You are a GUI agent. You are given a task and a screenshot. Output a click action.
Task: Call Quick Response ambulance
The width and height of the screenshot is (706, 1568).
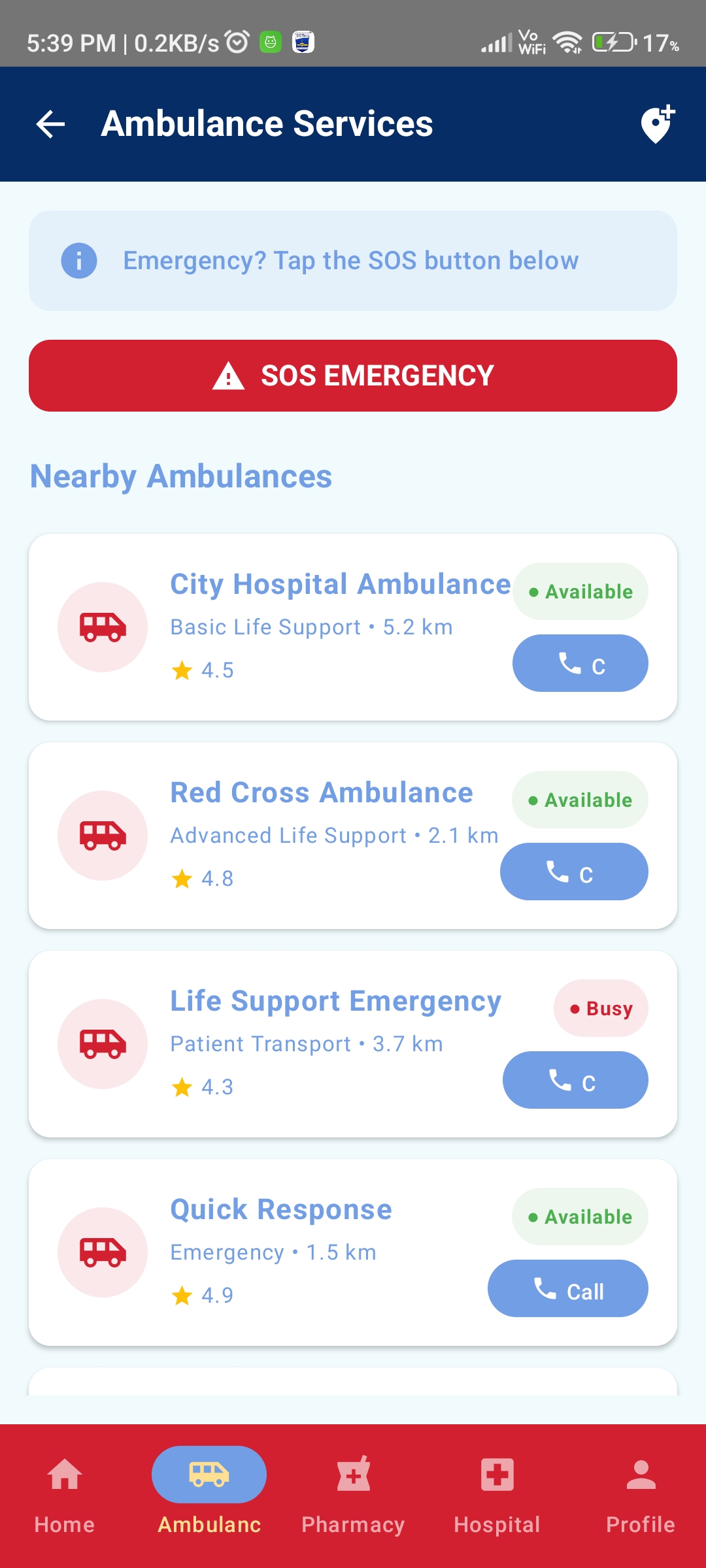(x=567, y=1289)
